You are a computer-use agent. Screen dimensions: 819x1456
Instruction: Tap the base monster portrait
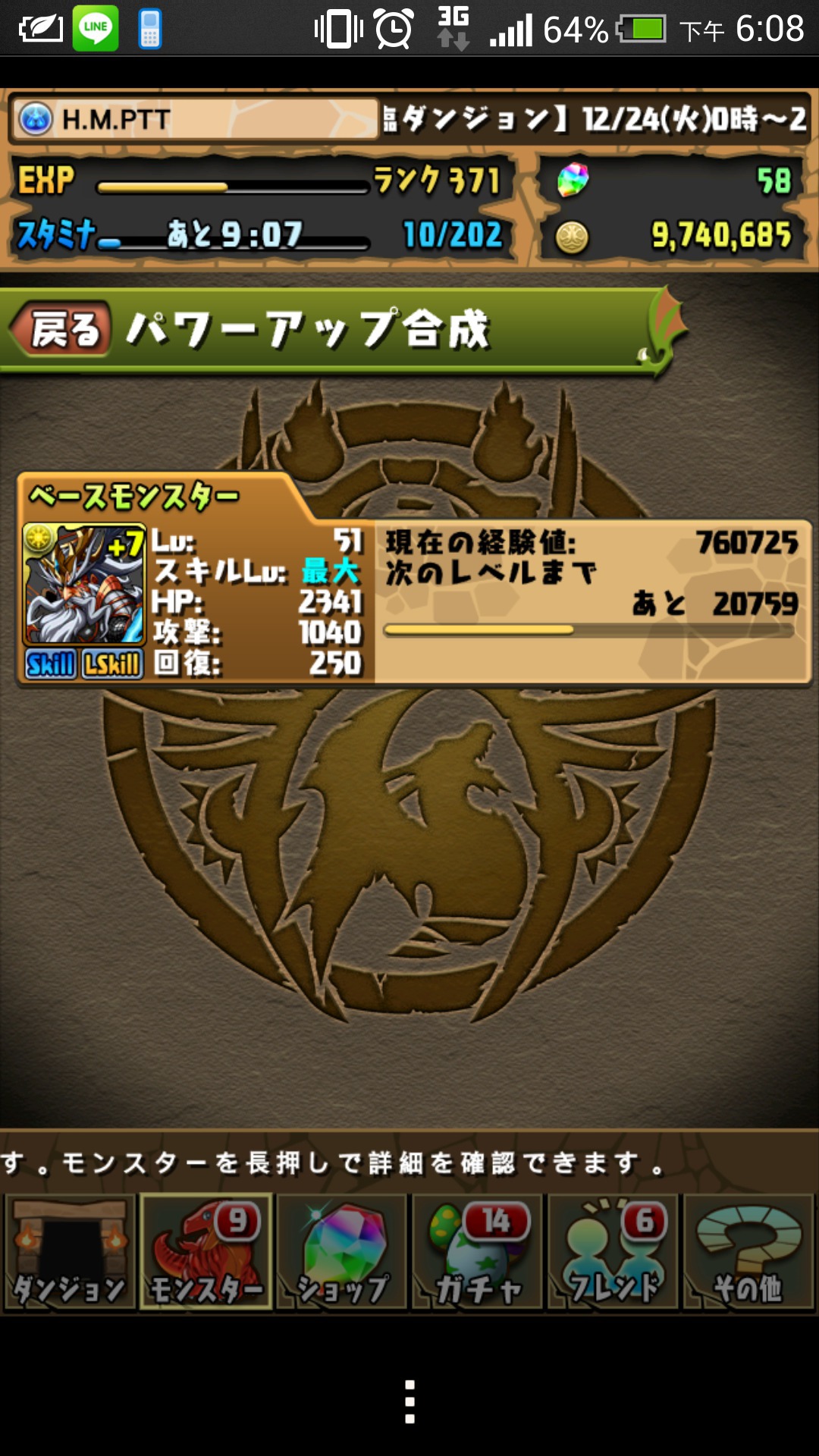[83, 585]
